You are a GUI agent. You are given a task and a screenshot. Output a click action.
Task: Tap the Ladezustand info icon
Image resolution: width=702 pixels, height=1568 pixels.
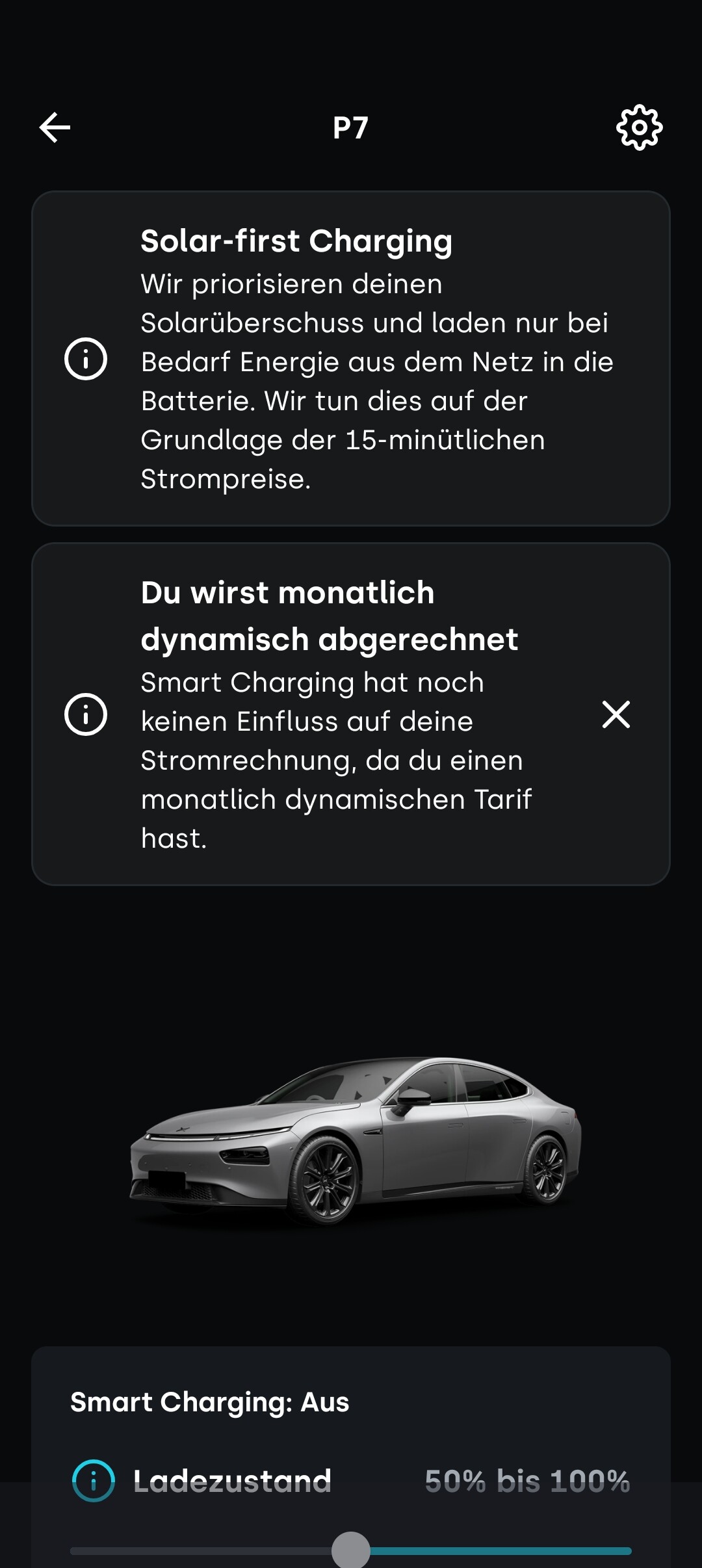pyautogui.click(x=94, y=1481)
